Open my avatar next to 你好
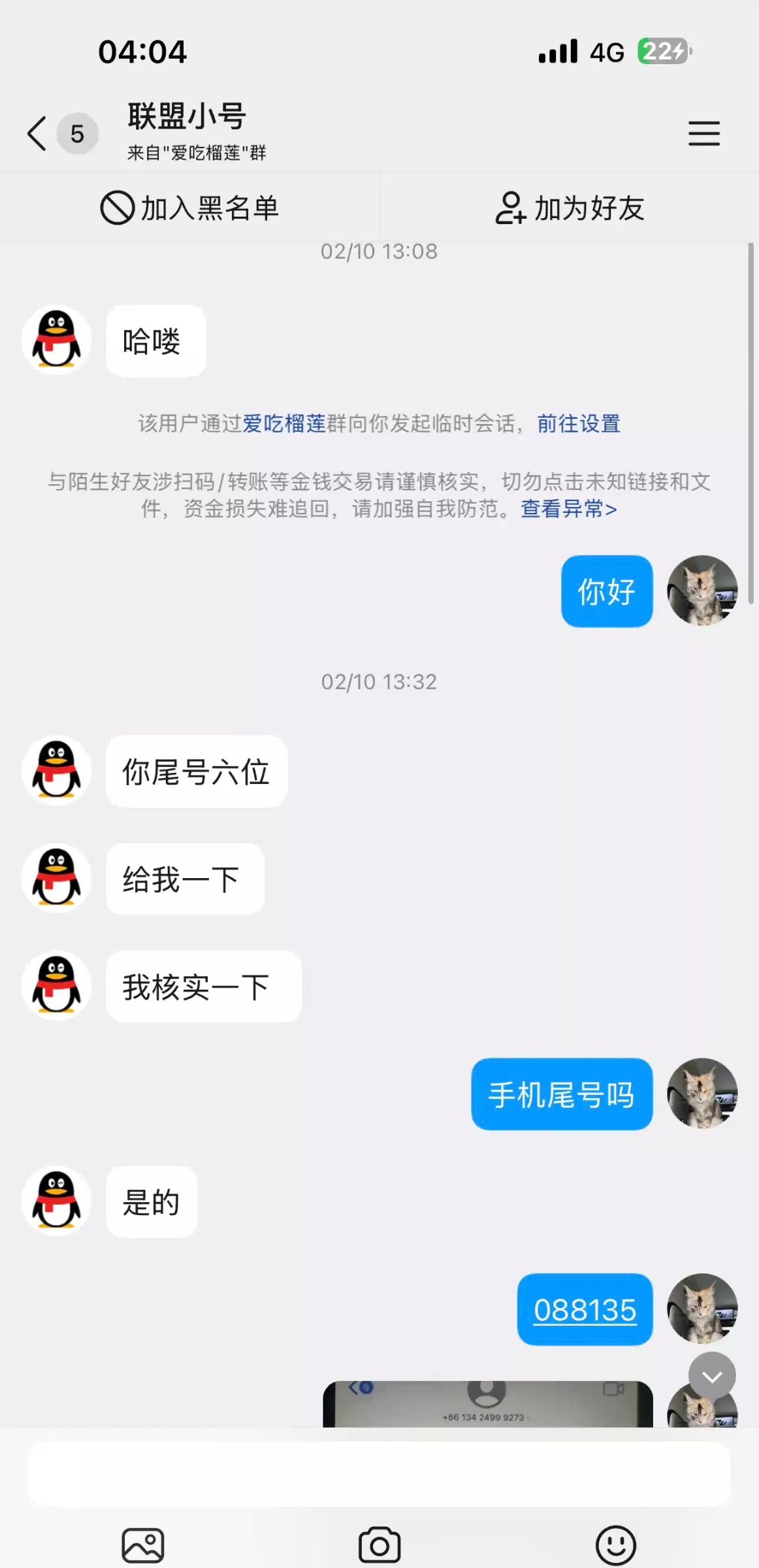The image size is (759, 1568). click(702, 591)
